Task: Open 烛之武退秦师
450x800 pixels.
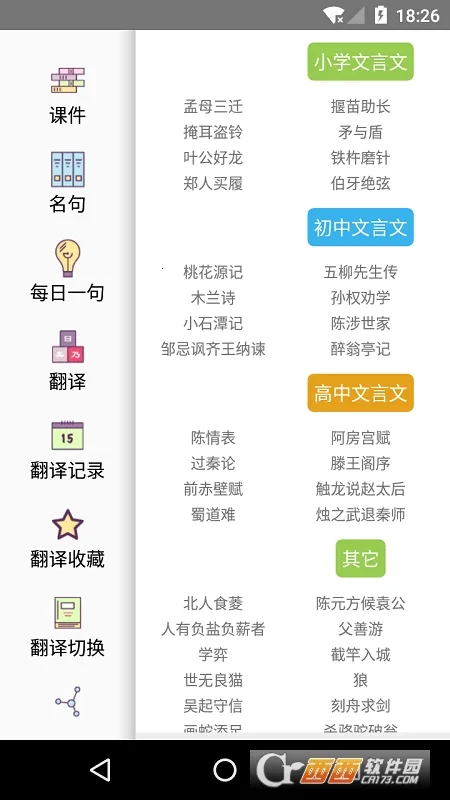Action: 360,514
